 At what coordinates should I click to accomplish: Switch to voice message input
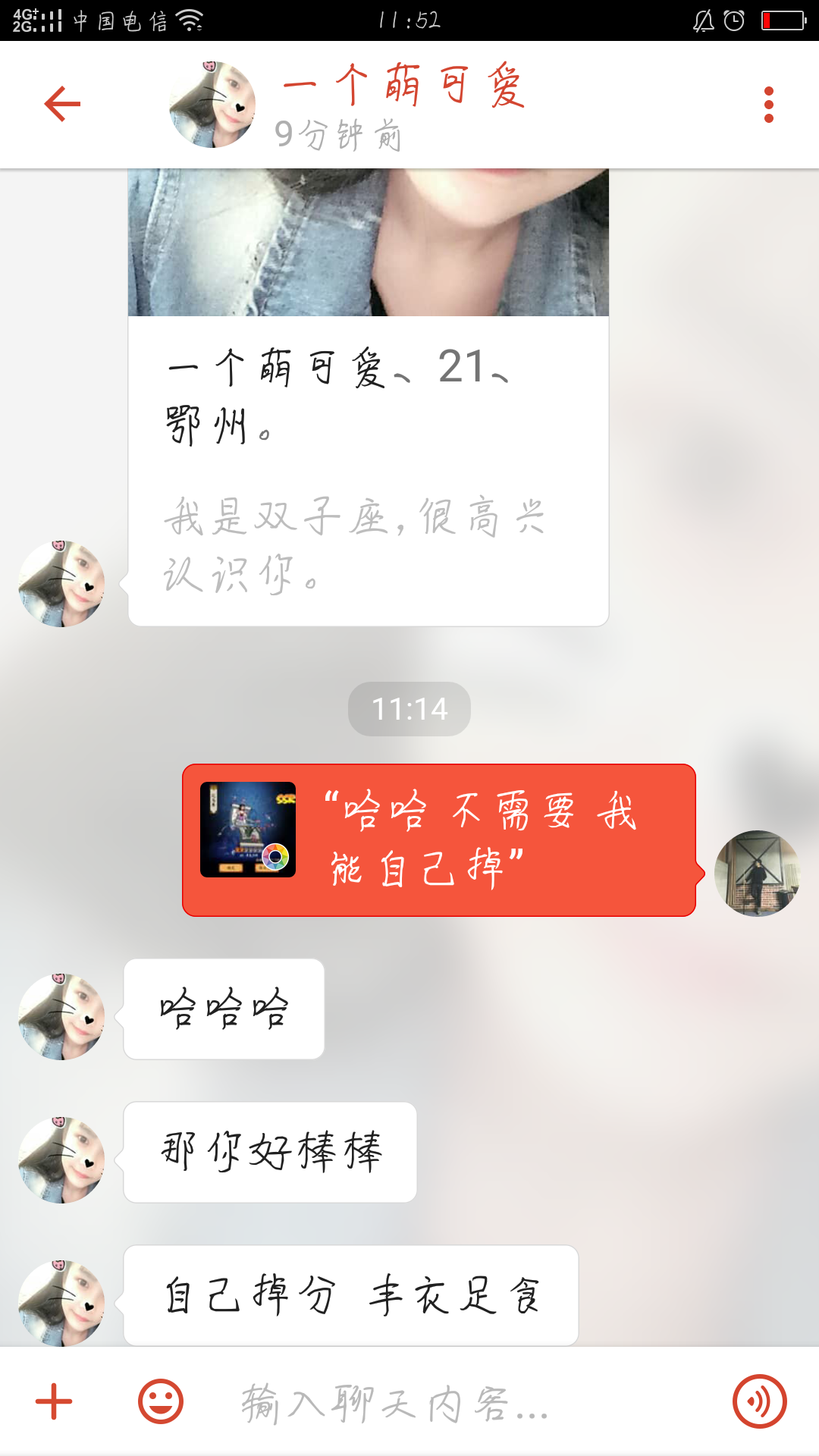pyautogui.click(x=759, y=1401)
